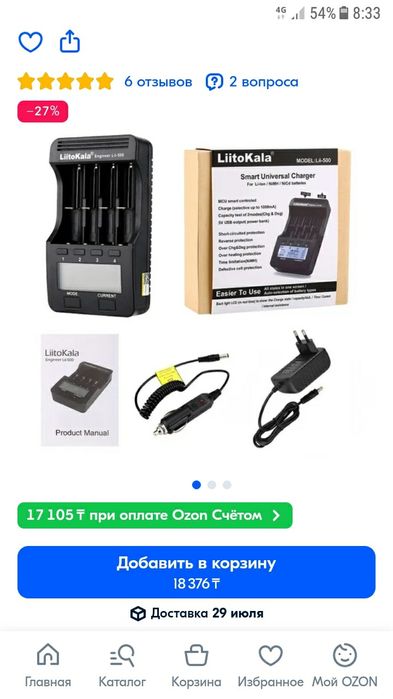Tap Добавить в корзину button

(196, 572)
